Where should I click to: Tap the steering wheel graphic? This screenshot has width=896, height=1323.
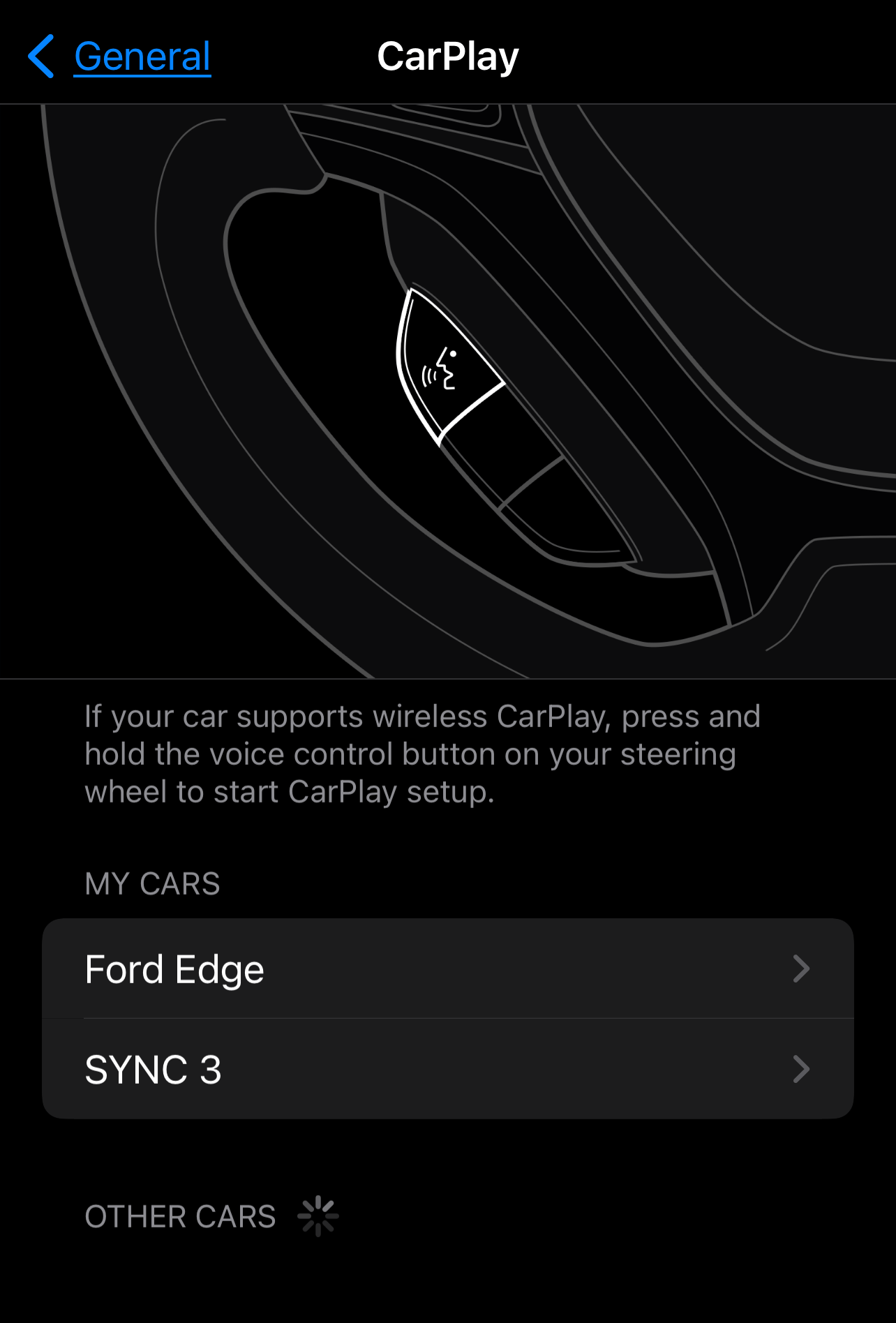279,349
